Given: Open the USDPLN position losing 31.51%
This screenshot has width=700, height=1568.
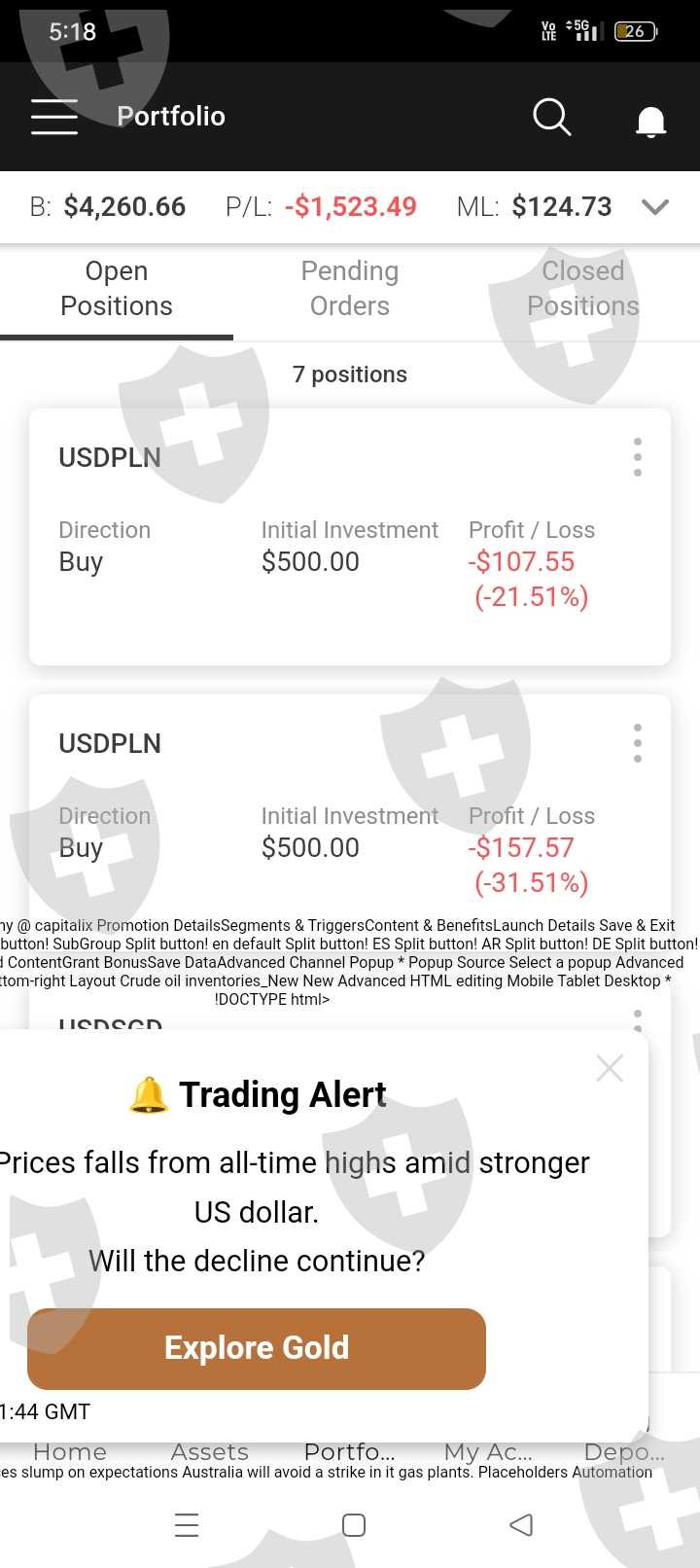Looking at the screenshot, I should coord(350,807).
